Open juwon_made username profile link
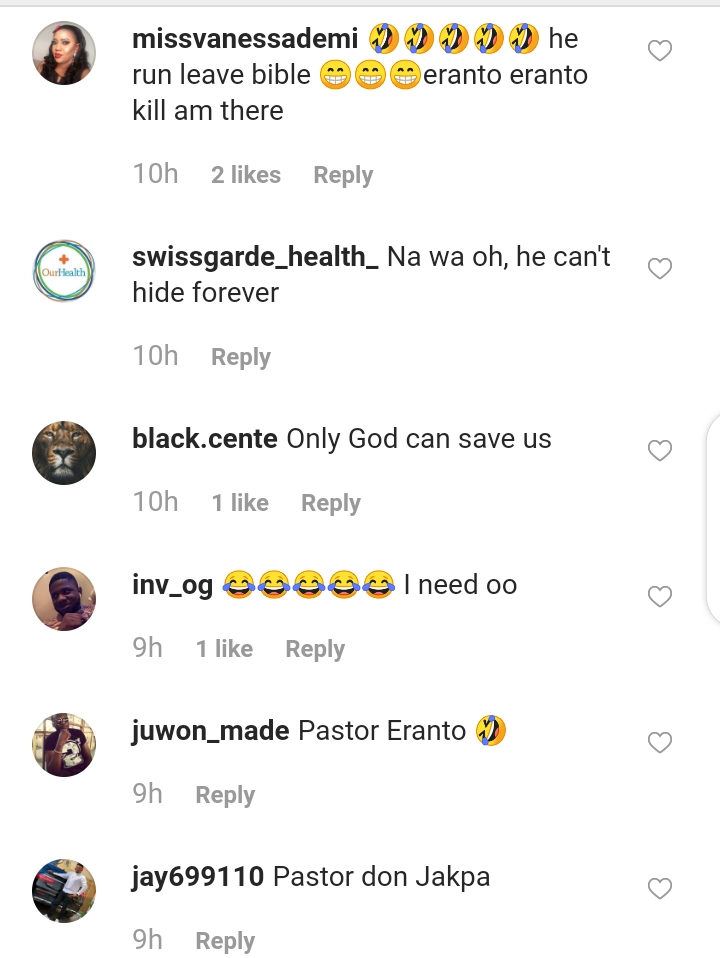The height and width of the screenshot is (958, 720). pos(210,731)
